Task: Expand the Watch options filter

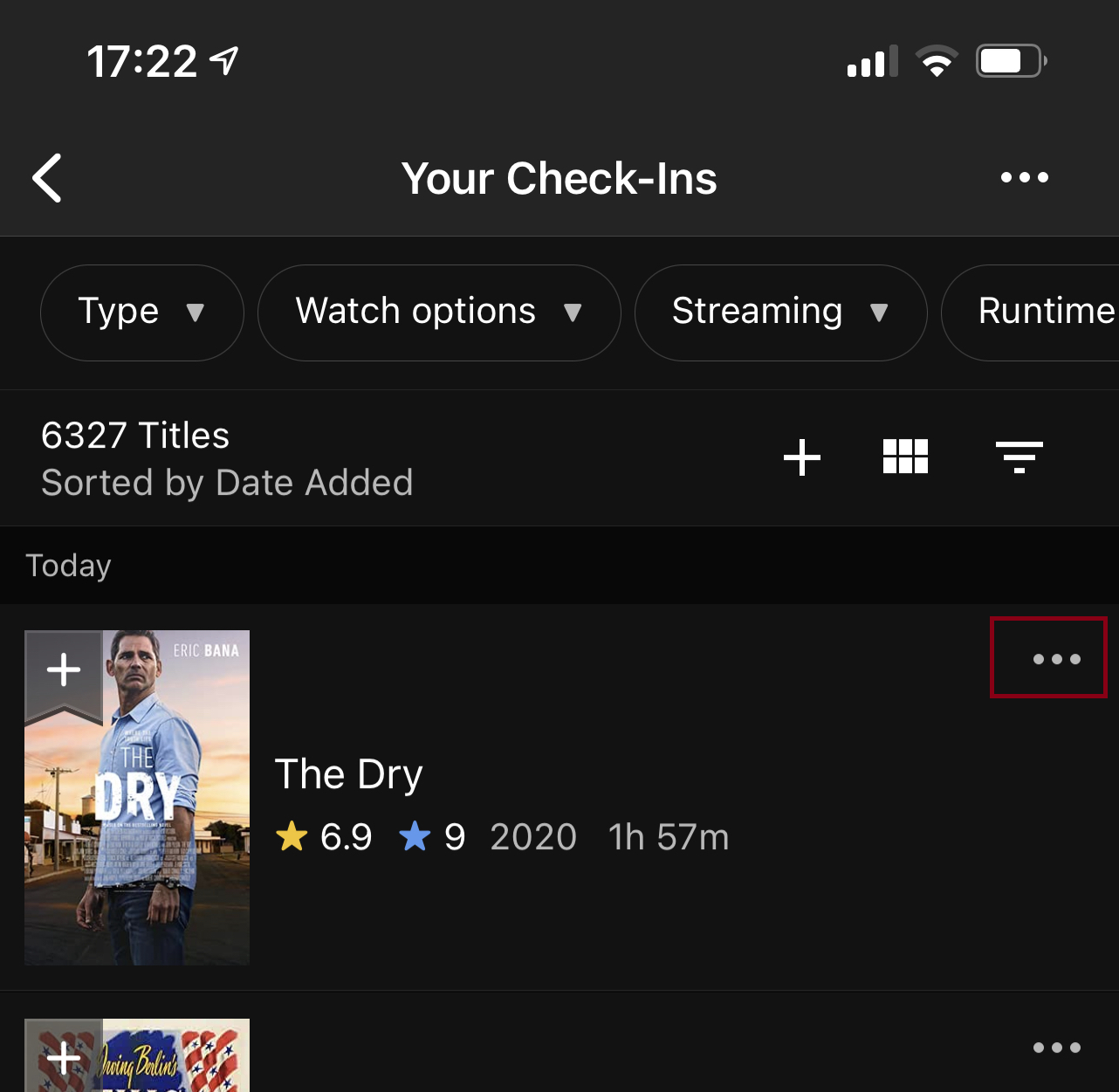Action: (438, 312)
